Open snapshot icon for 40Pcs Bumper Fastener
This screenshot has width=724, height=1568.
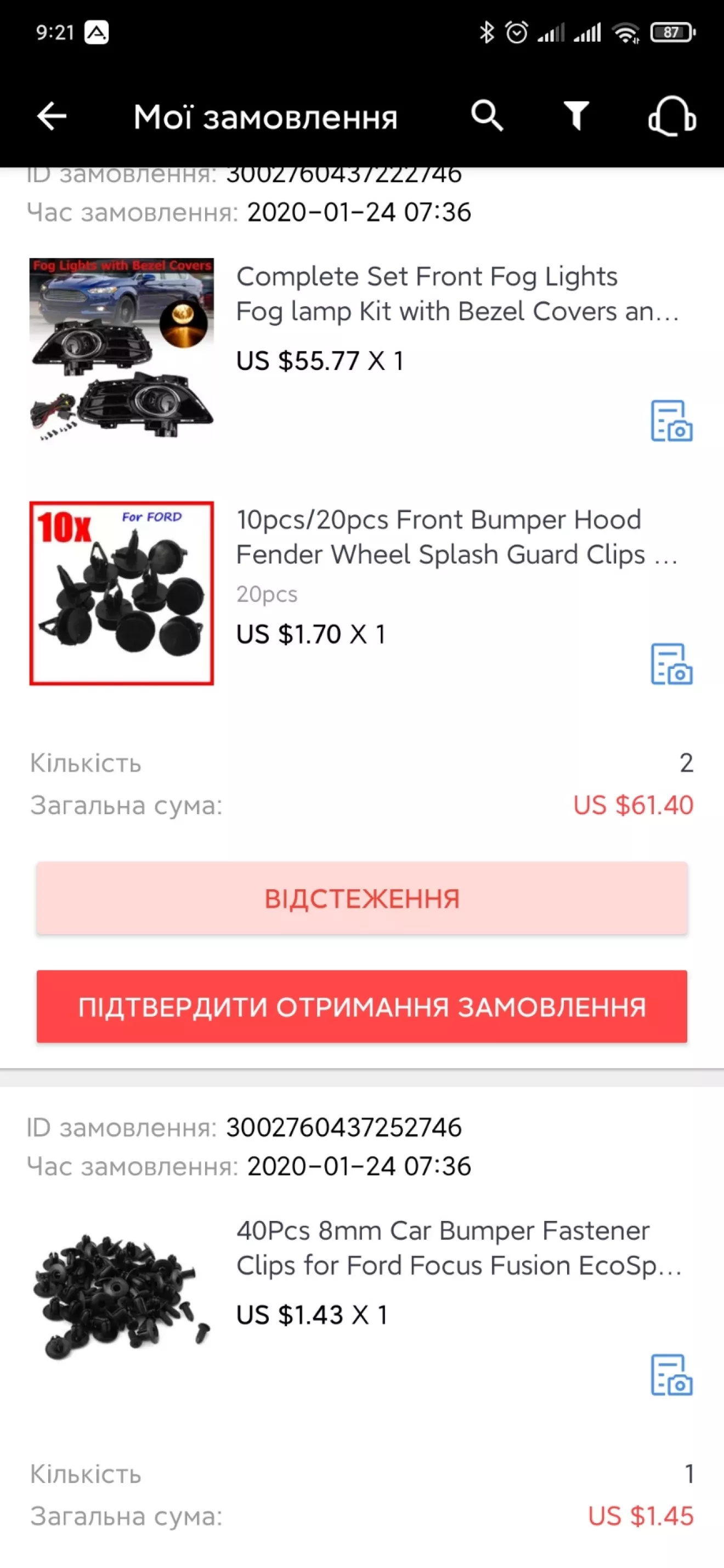coord(671,1375)
